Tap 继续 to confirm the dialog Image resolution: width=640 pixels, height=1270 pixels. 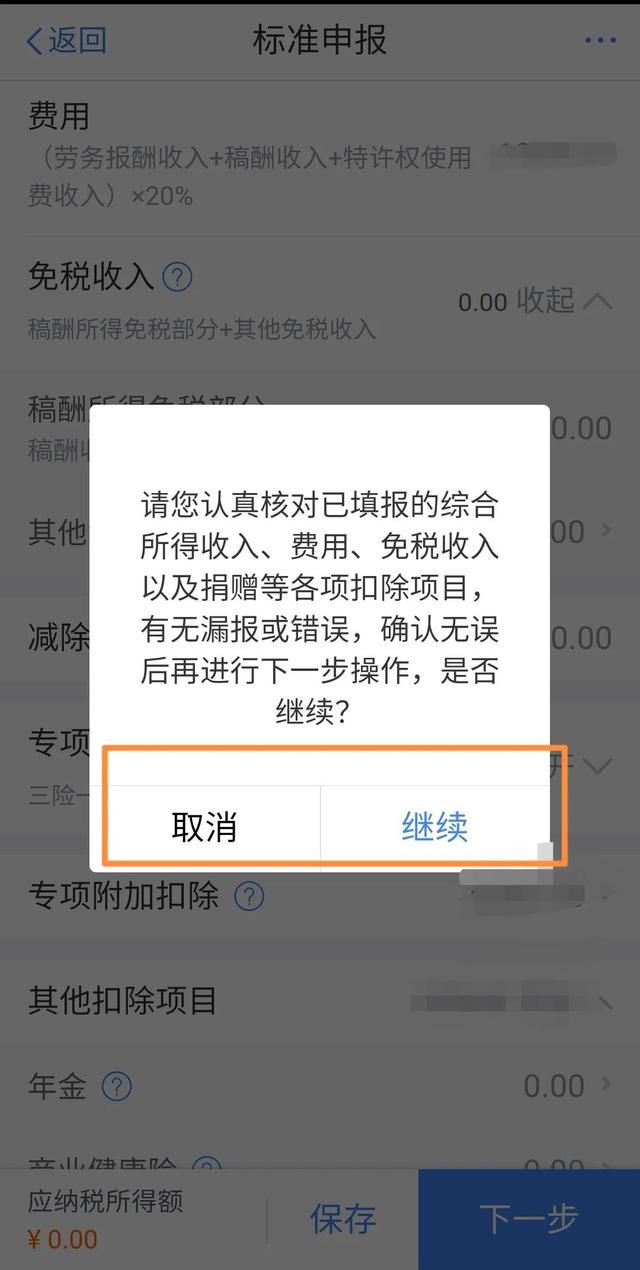434,827
